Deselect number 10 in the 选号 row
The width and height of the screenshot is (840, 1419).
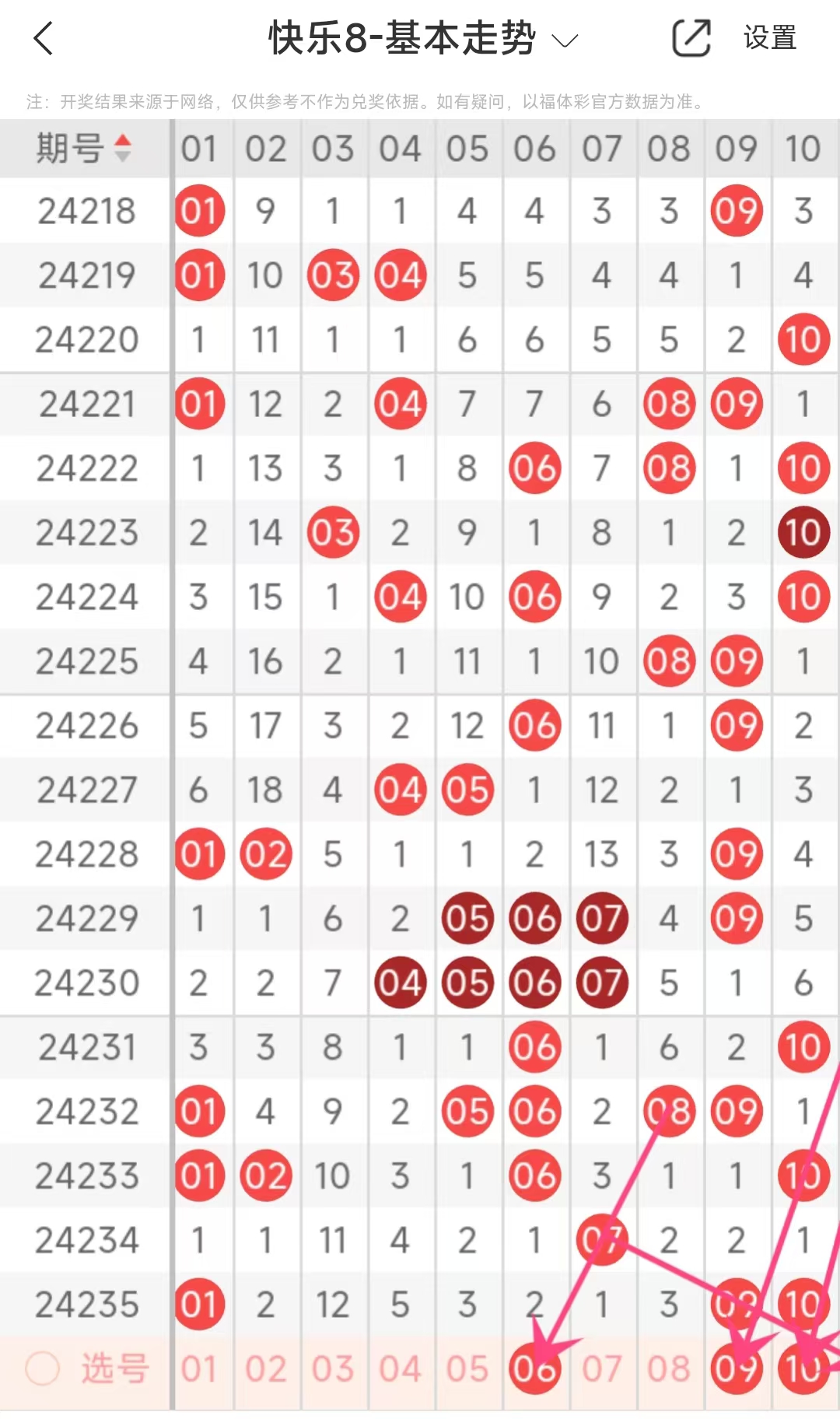tap(803, 1369)
